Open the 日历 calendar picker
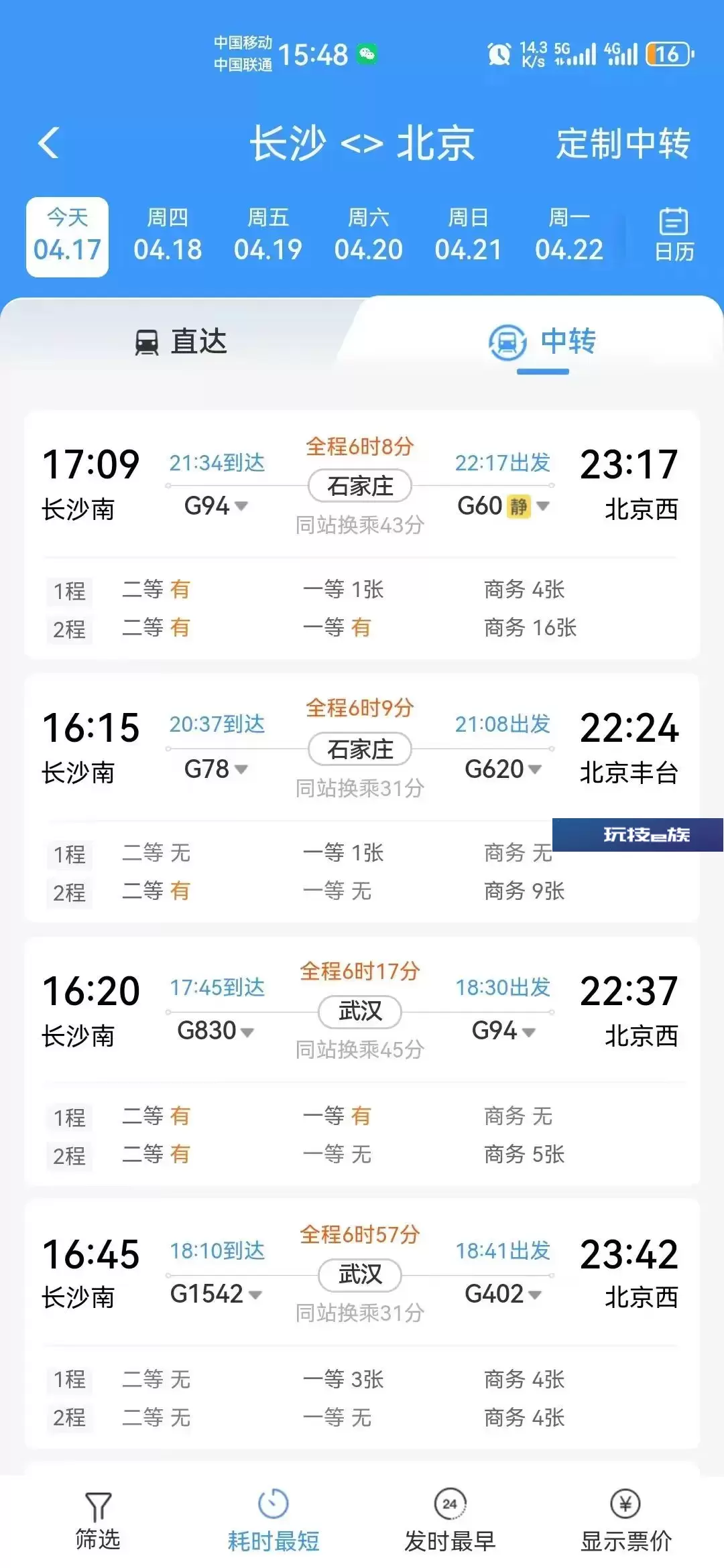This screenshot has width=724, height=1568. click(x=674, y=235)
